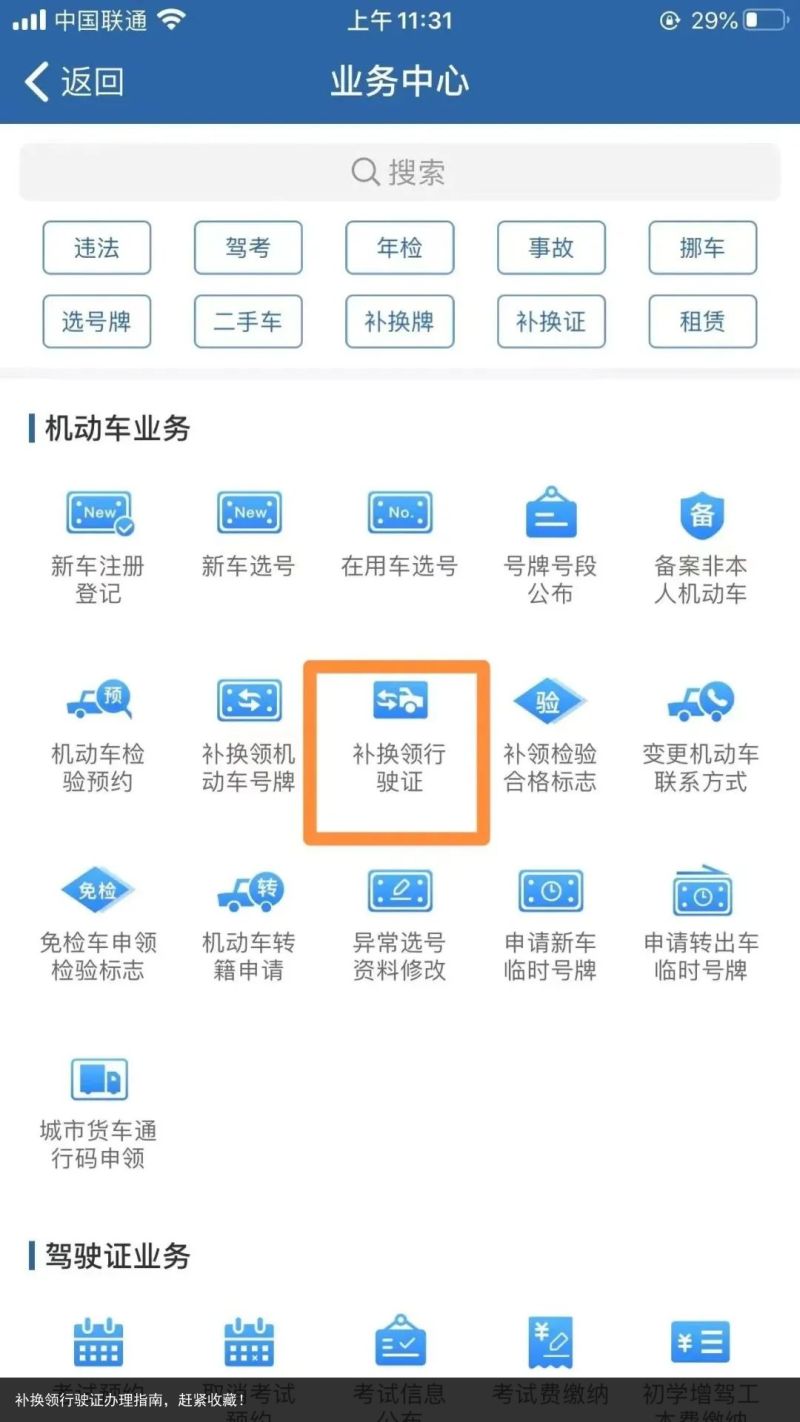
Task: Go back with the 返回 button
Action: (74, 82)
